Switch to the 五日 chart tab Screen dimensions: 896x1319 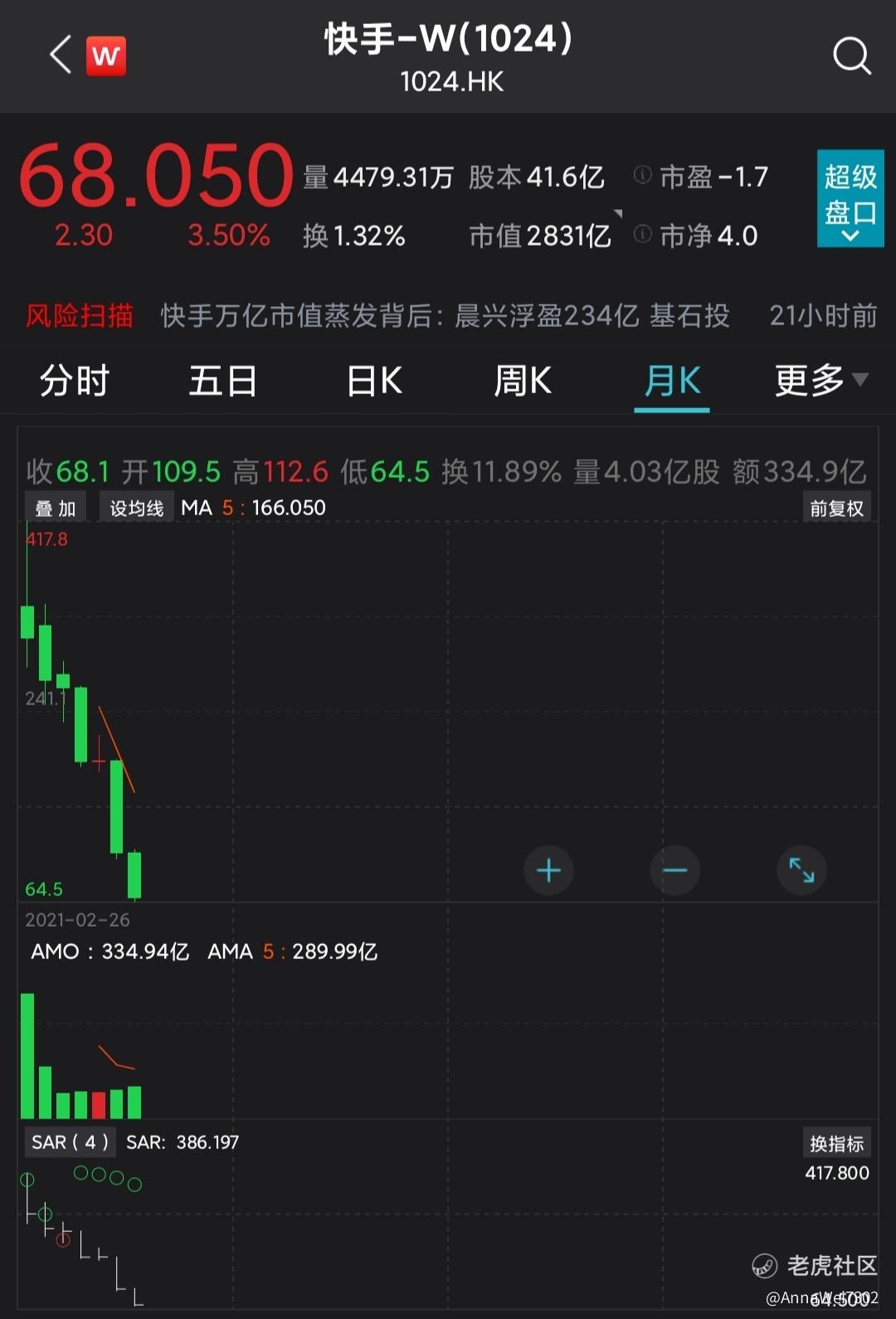[x=222, y=381]
